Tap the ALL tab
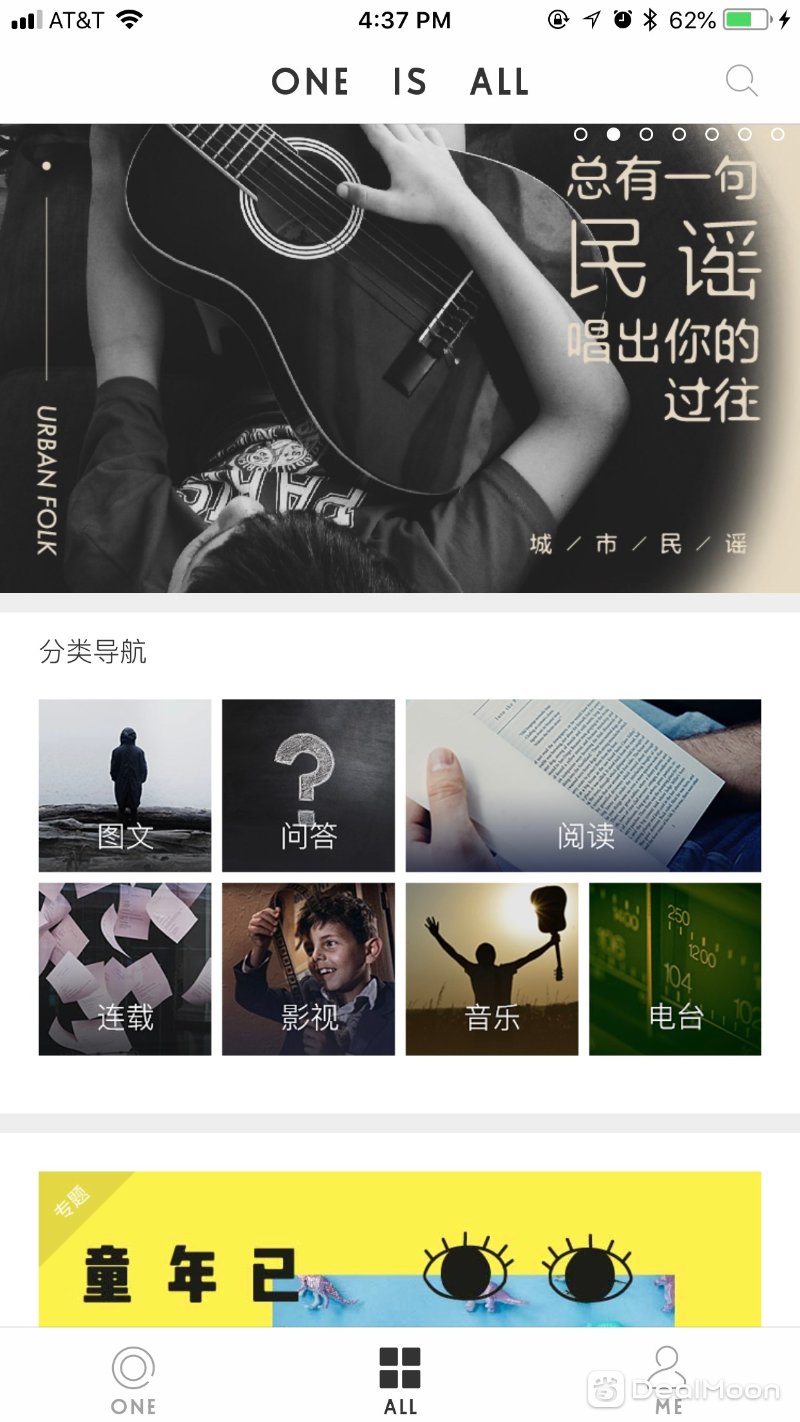This screenshot has height=1422, width=800. [400, 1379]
